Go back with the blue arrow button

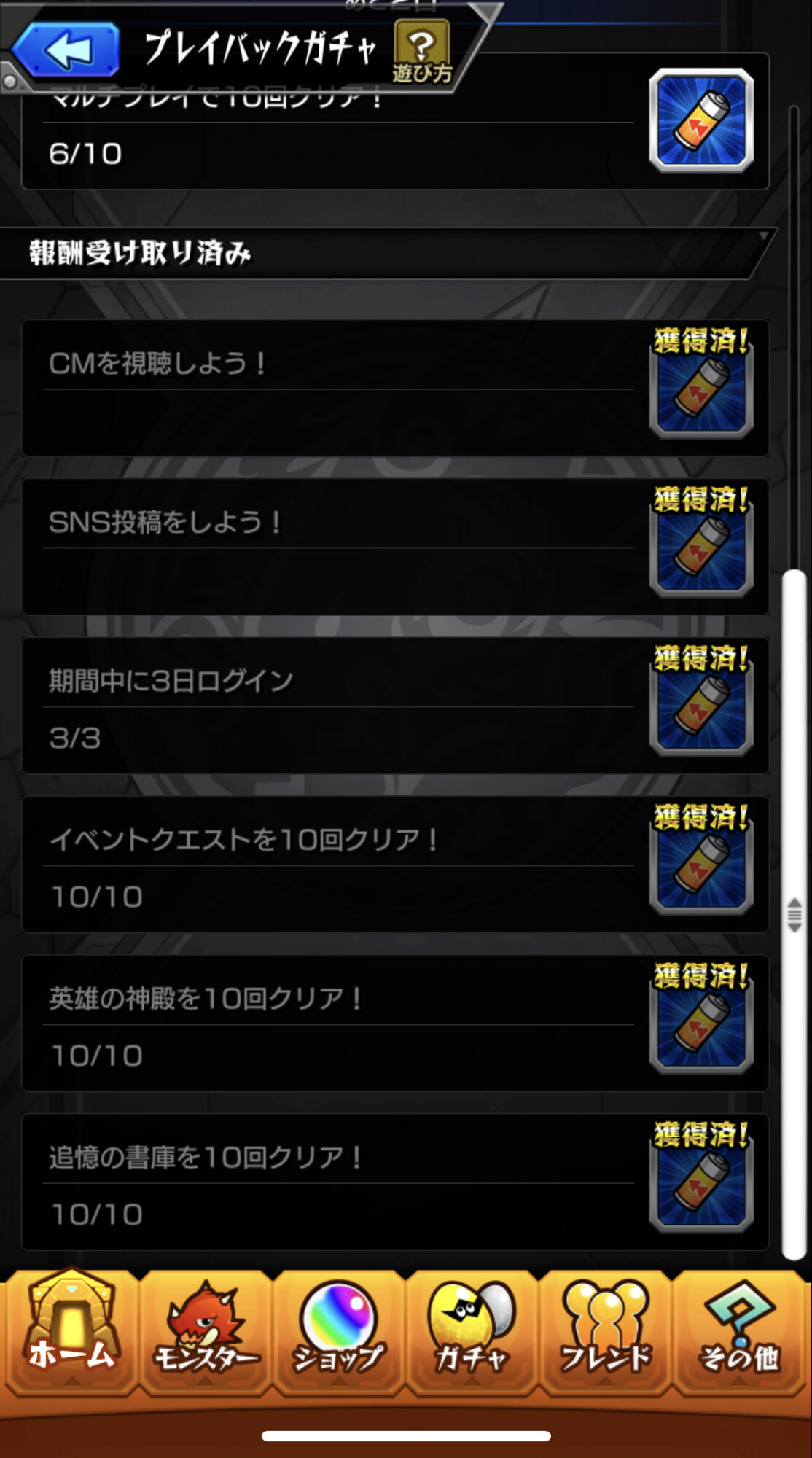coord(67,50)
